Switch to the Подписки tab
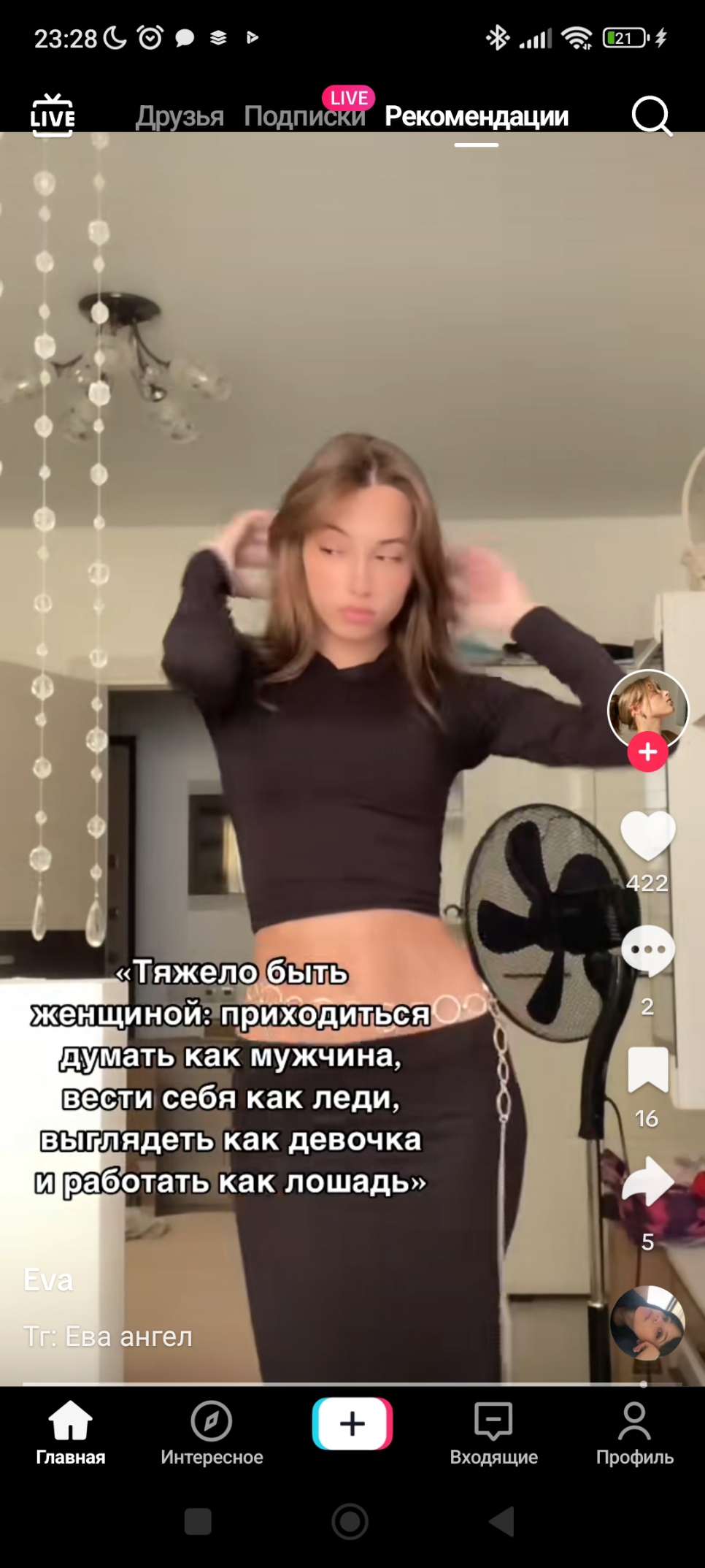This screenshot has height=1568, width=705. (304, 116)
